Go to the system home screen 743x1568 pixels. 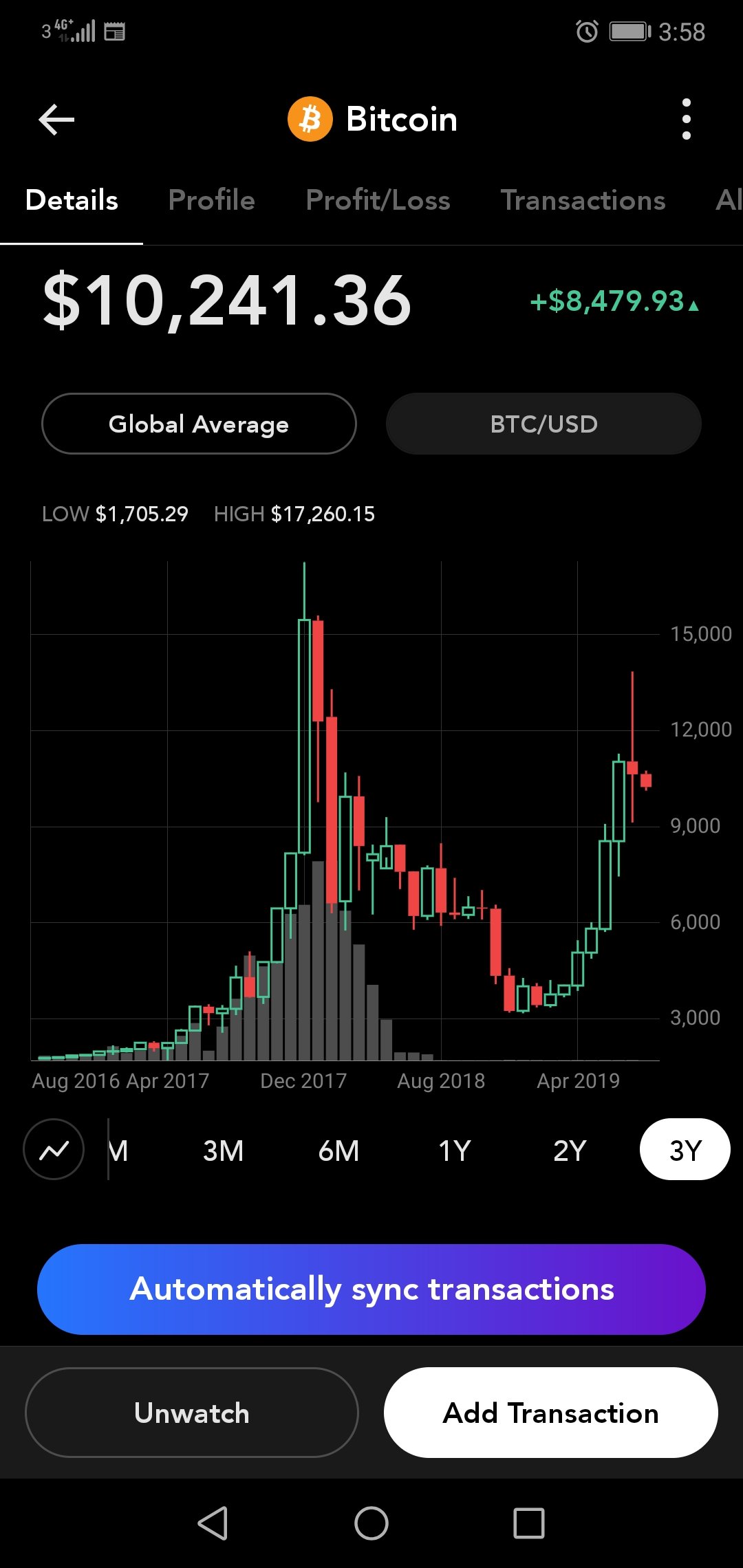(371, 1523)
